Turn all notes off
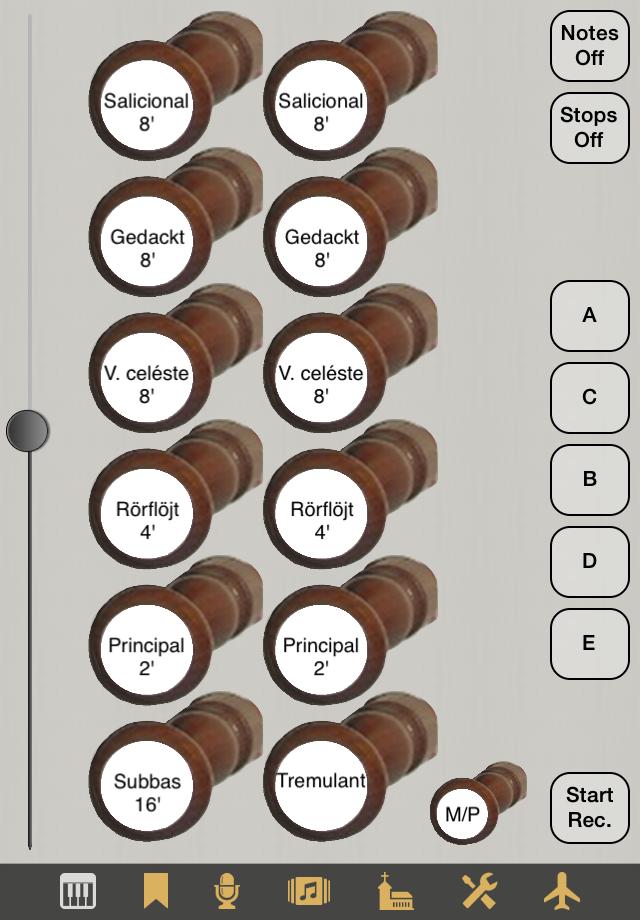The width and height of the screenshot is (640, 920). pyautogui.click(x=589, y=46)
